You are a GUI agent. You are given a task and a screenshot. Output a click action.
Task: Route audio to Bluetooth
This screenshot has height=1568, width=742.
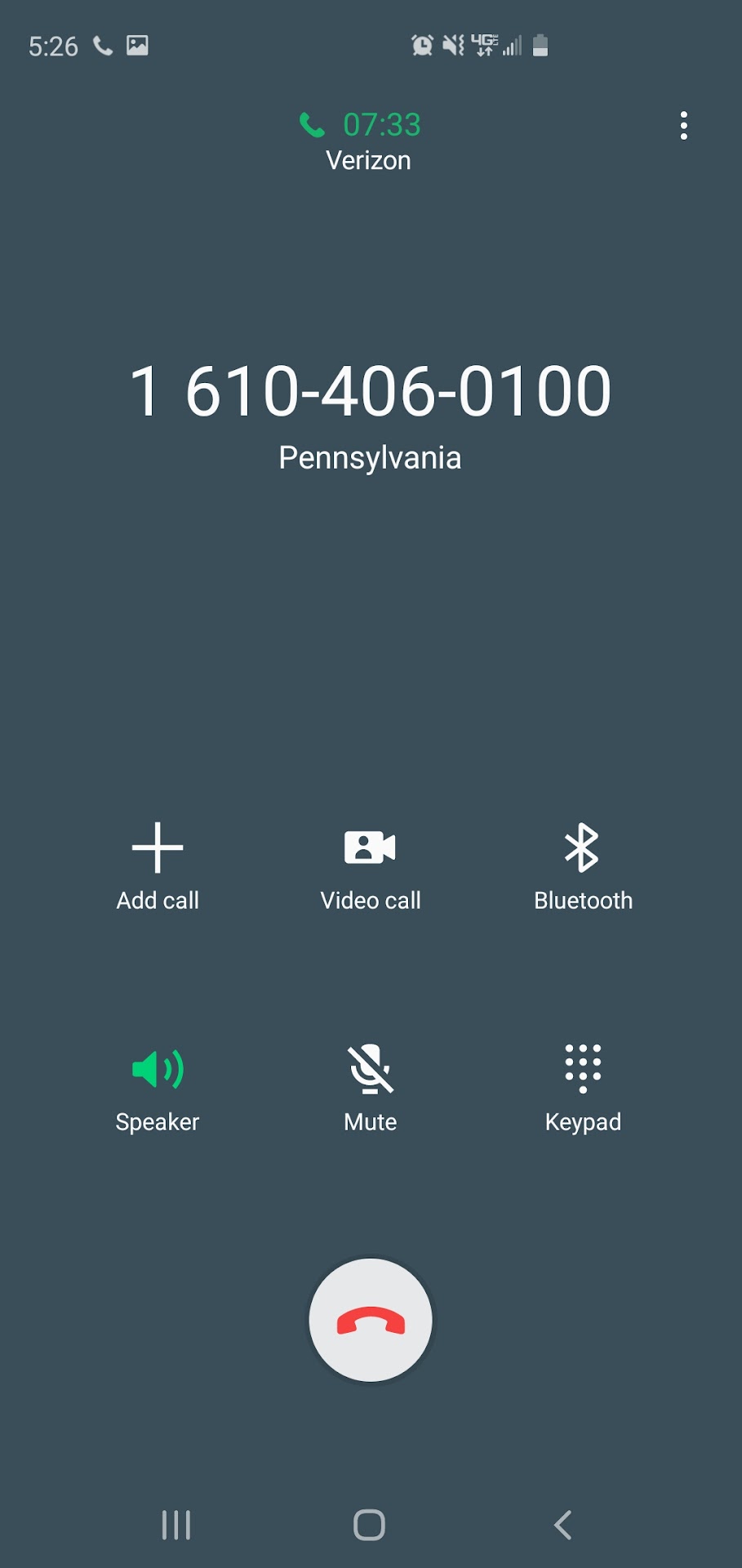583,866
